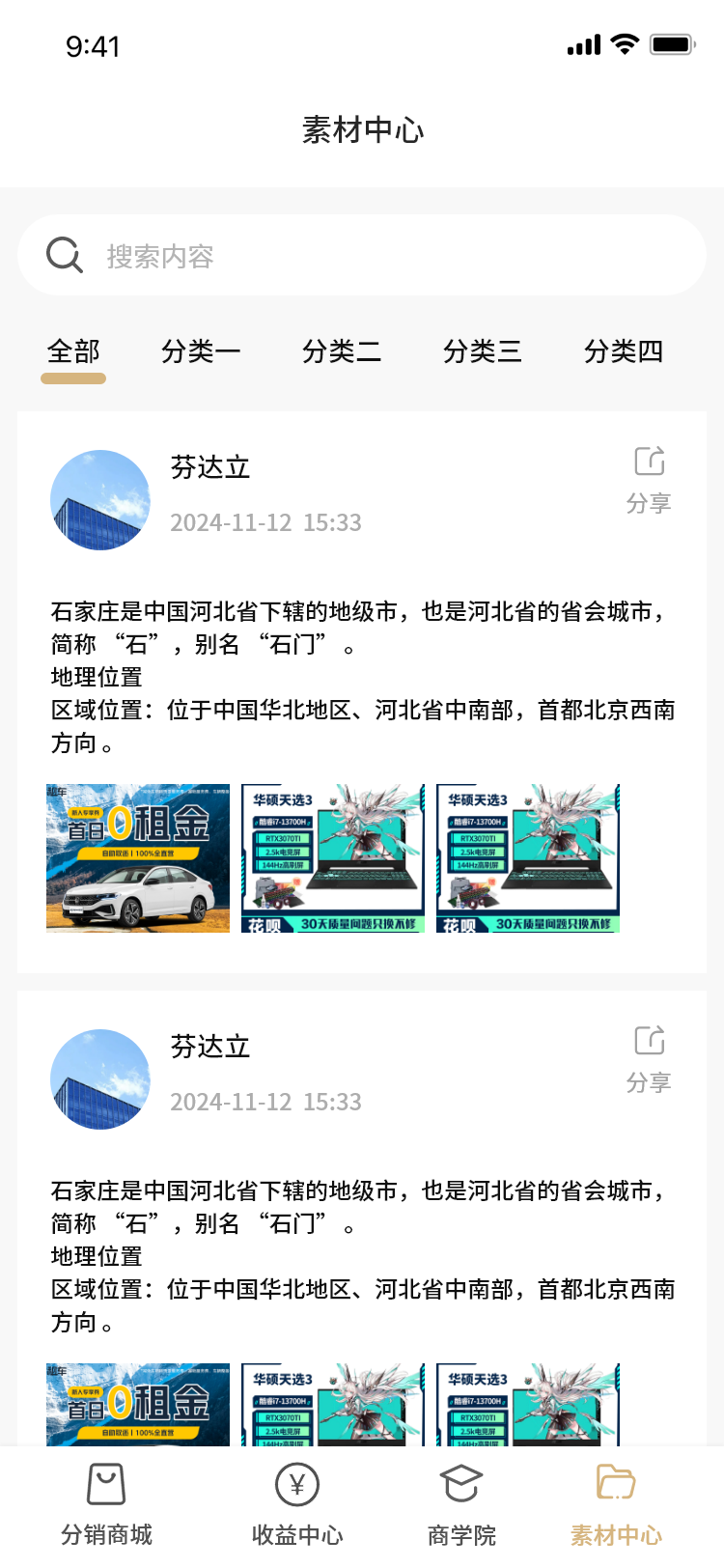The image size is (724, 1568).
Task: Open the 分类三 tab
Action: coord(483,352)
